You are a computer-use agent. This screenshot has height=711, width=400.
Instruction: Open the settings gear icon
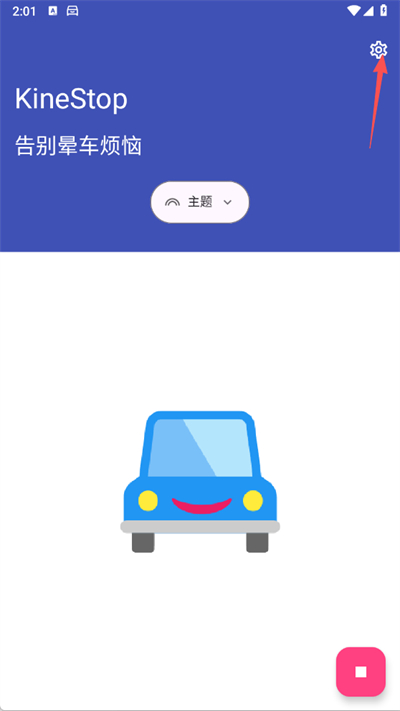[378, 49]
